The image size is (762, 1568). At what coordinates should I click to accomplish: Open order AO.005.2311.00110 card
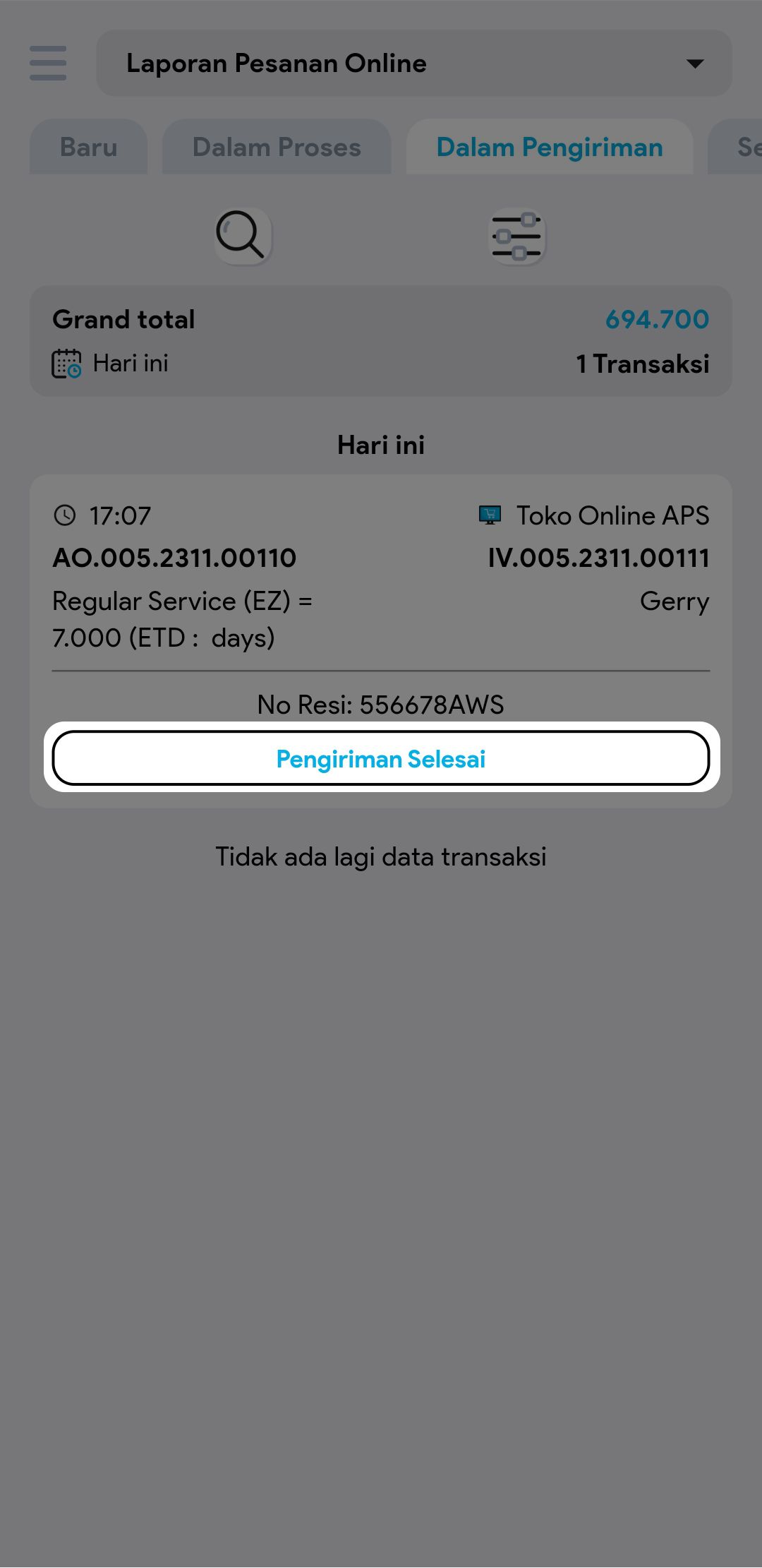(x=174, y=558)
